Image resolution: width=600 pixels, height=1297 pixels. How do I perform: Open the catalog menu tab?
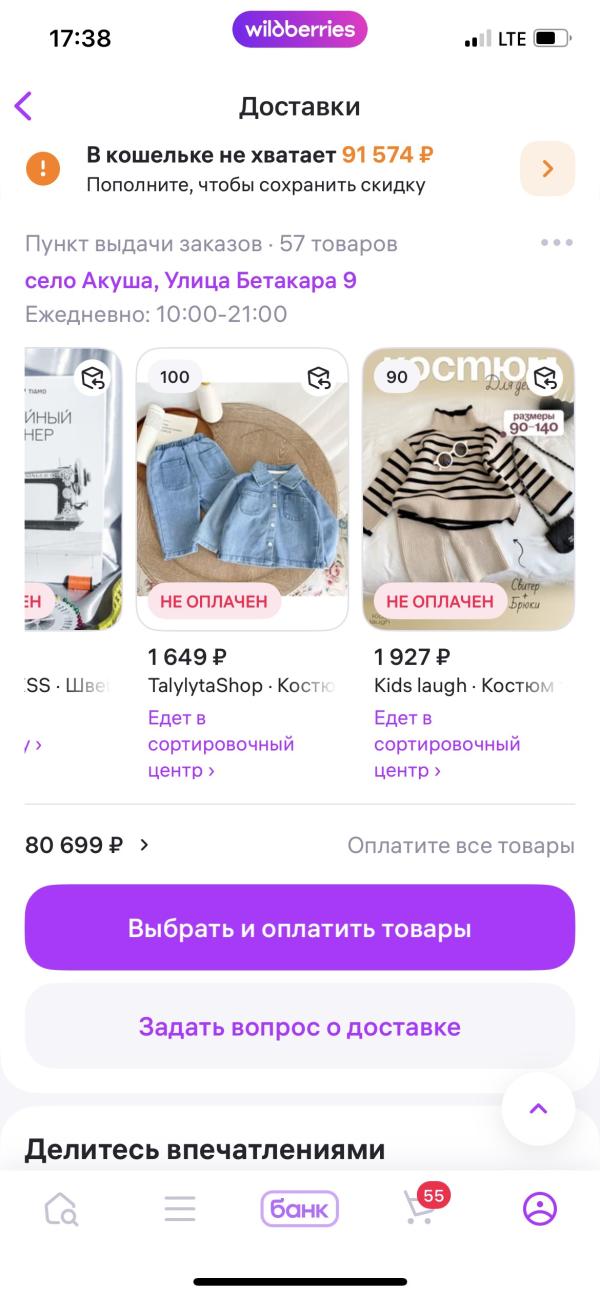[180, 1210]
